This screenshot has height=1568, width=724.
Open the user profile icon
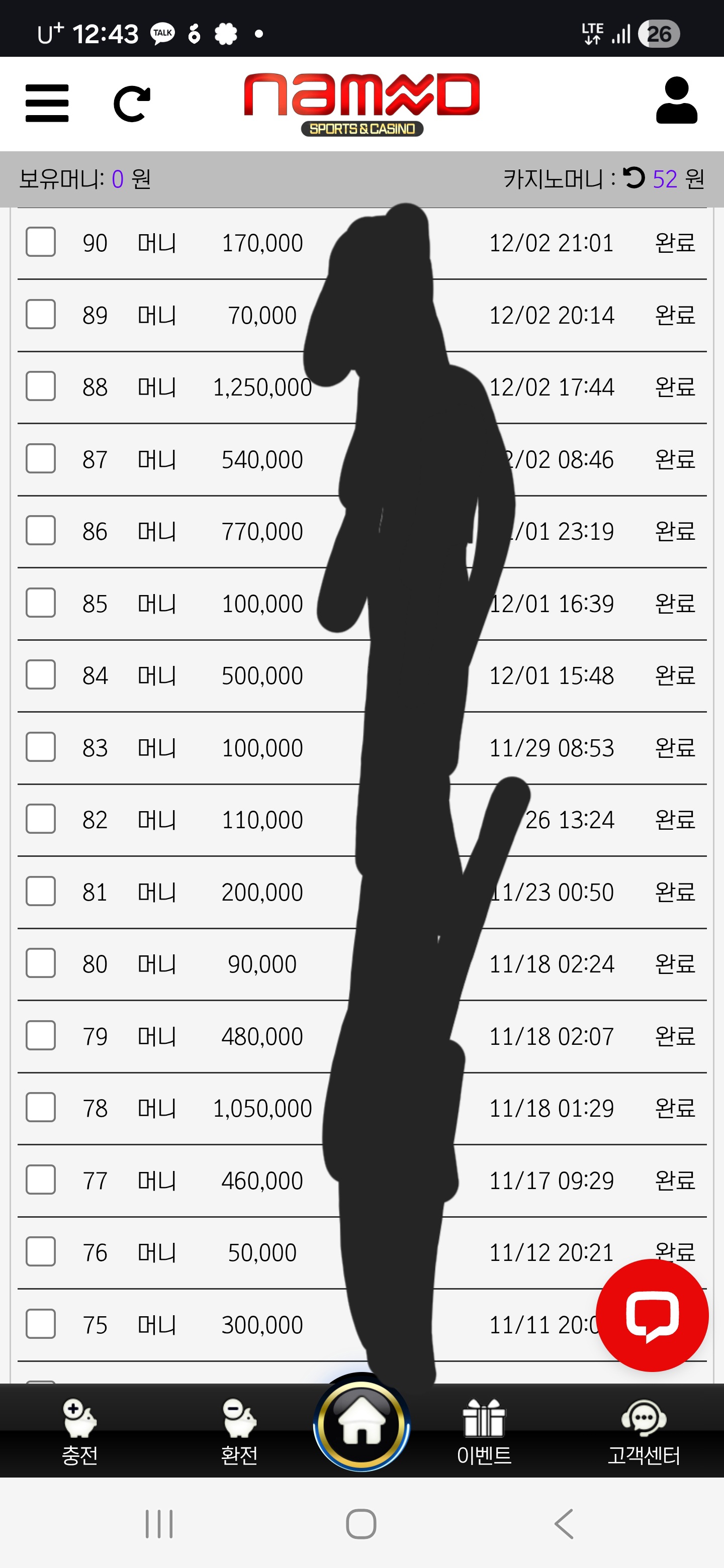click(x=676, y=101)
